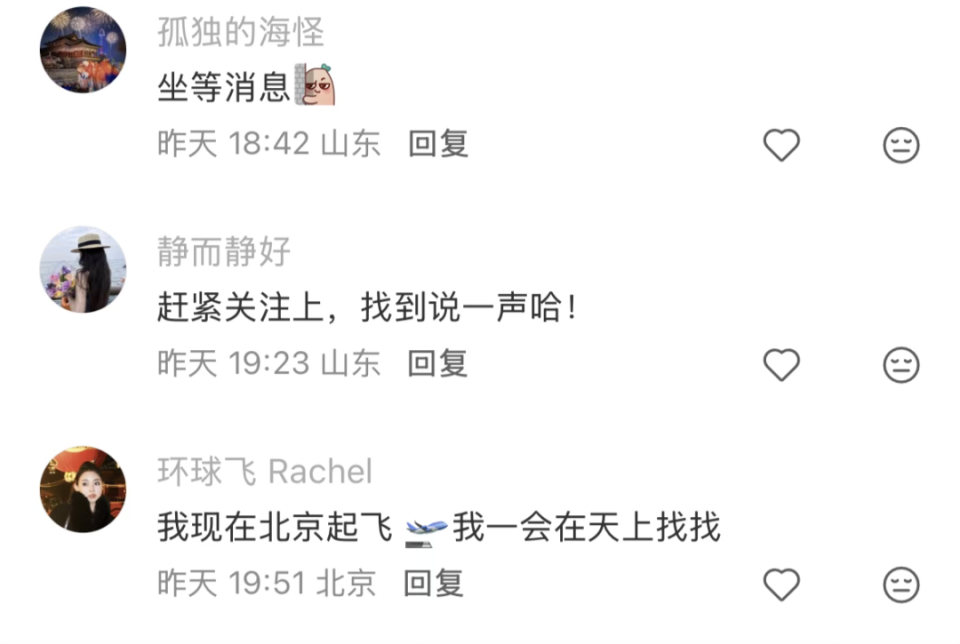Like the comment by 环球飞 Rachel
The height and width of the screenshot is (644, 960).
click(x=781, y=584)
